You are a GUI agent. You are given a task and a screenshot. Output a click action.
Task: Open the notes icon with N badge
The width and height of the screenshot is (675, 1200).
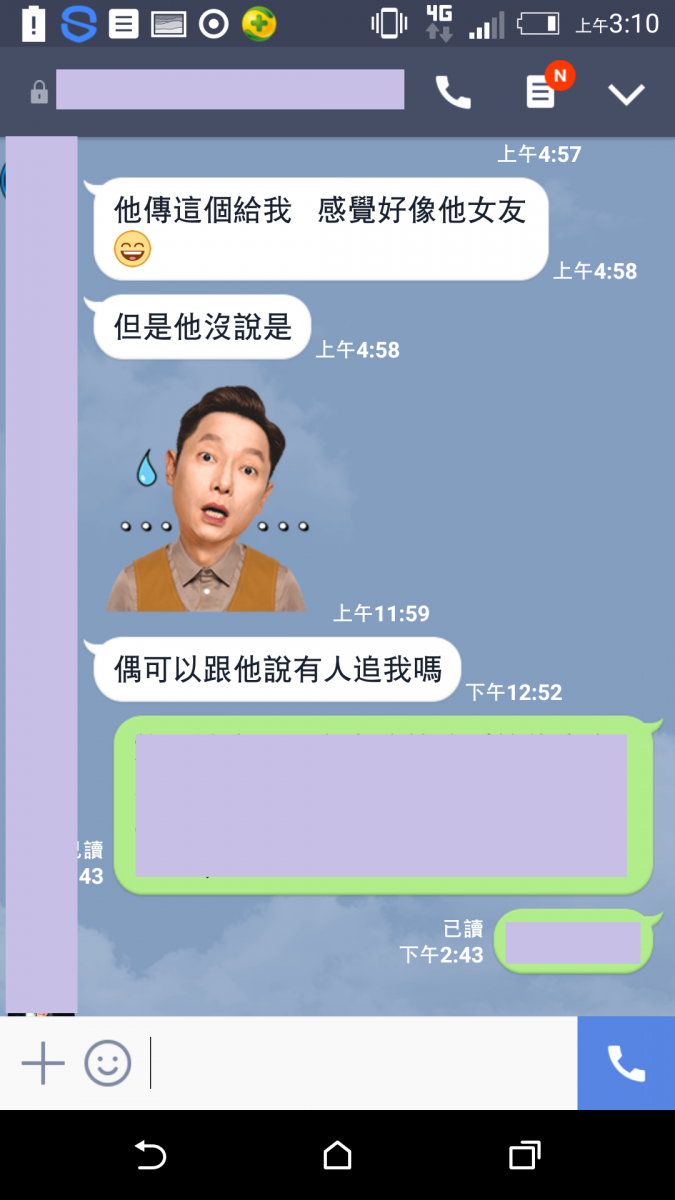coord(541,93)
